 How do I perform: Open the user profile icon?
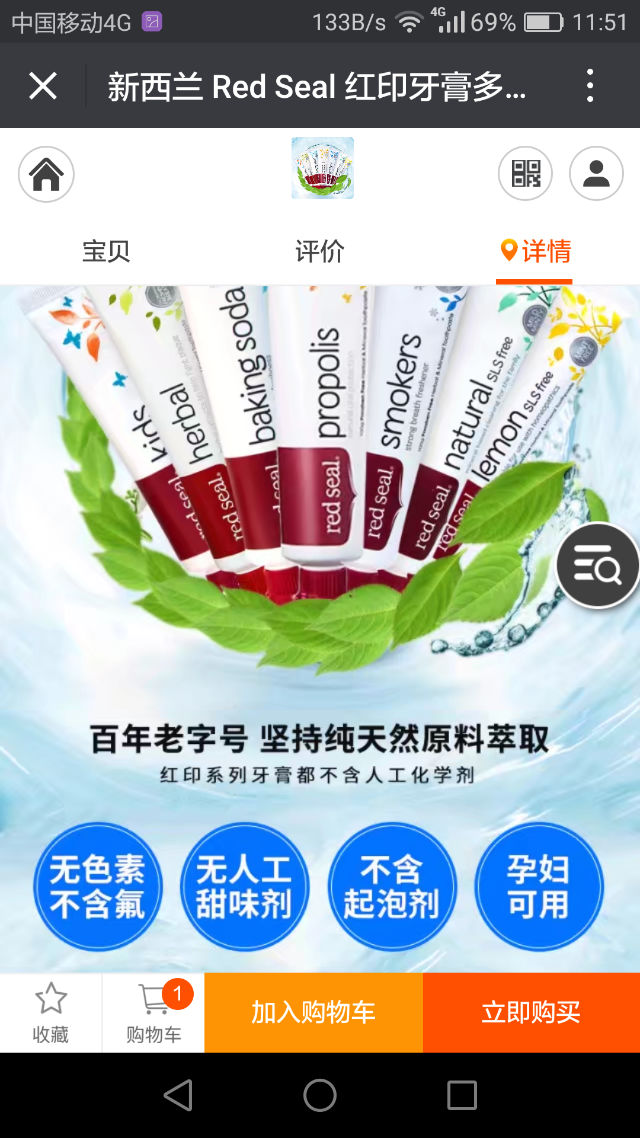point(596,174)
